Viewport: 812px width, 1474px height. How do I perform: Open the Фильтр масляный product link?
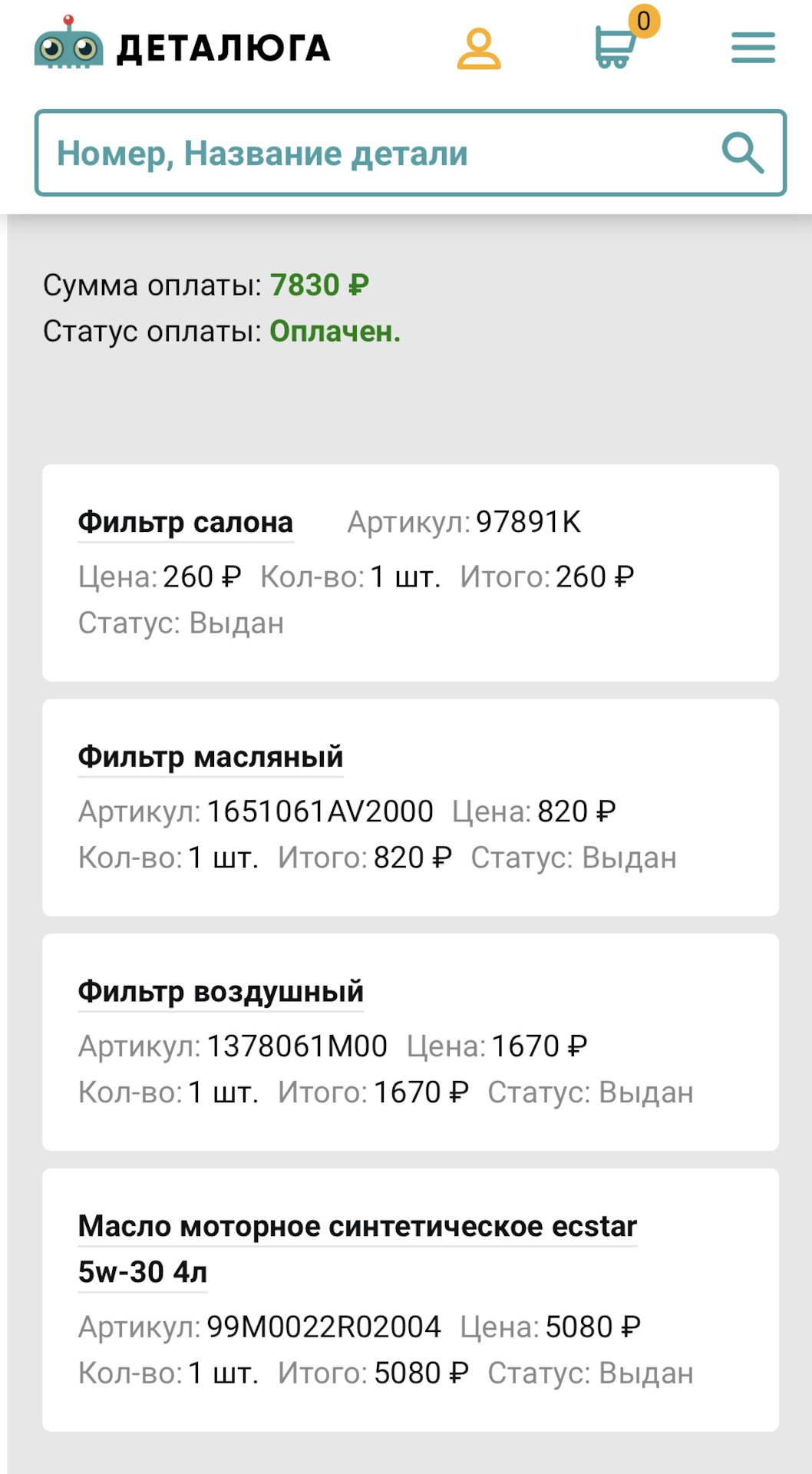(210, 757)
